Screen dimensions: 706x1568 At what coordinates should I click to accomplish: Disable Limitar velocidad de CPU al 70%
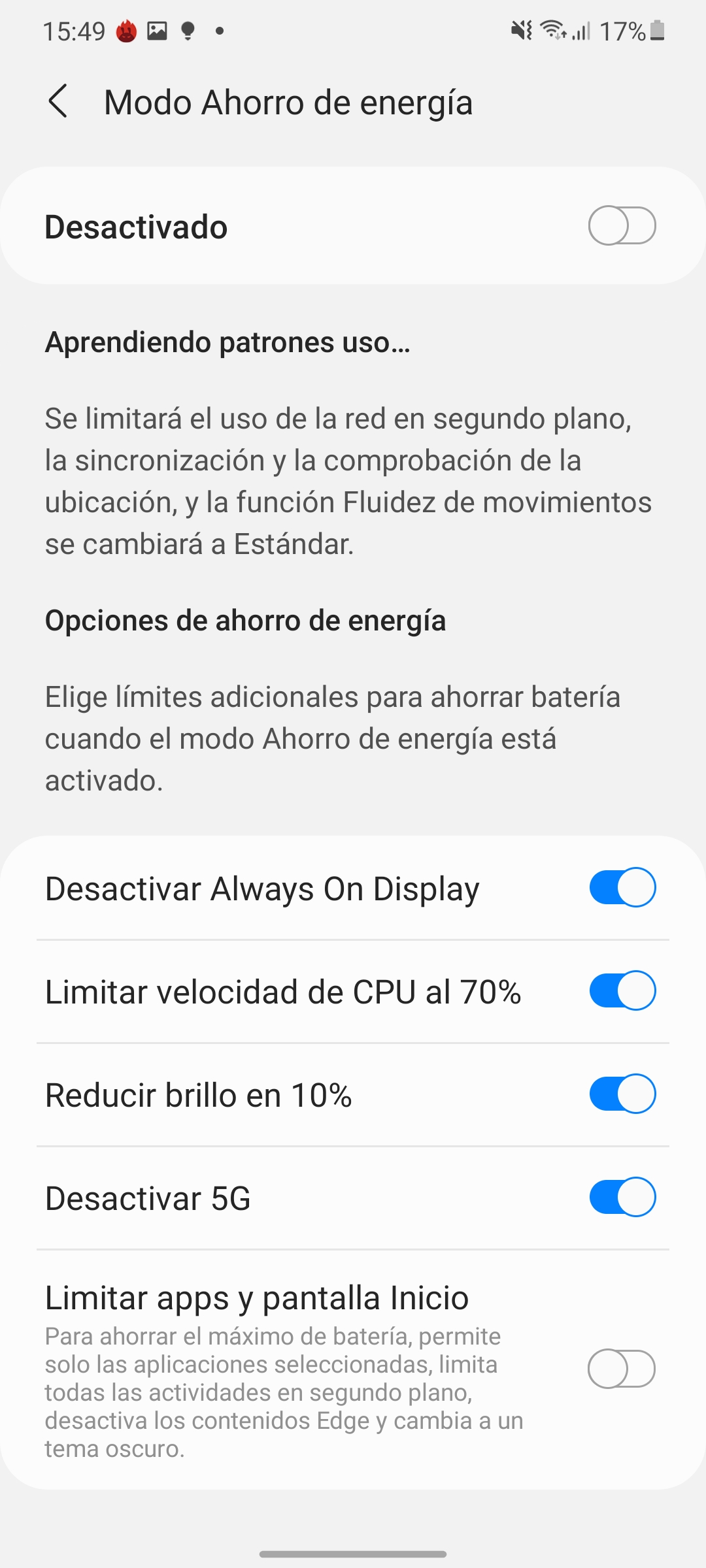[x=622, y=990]
